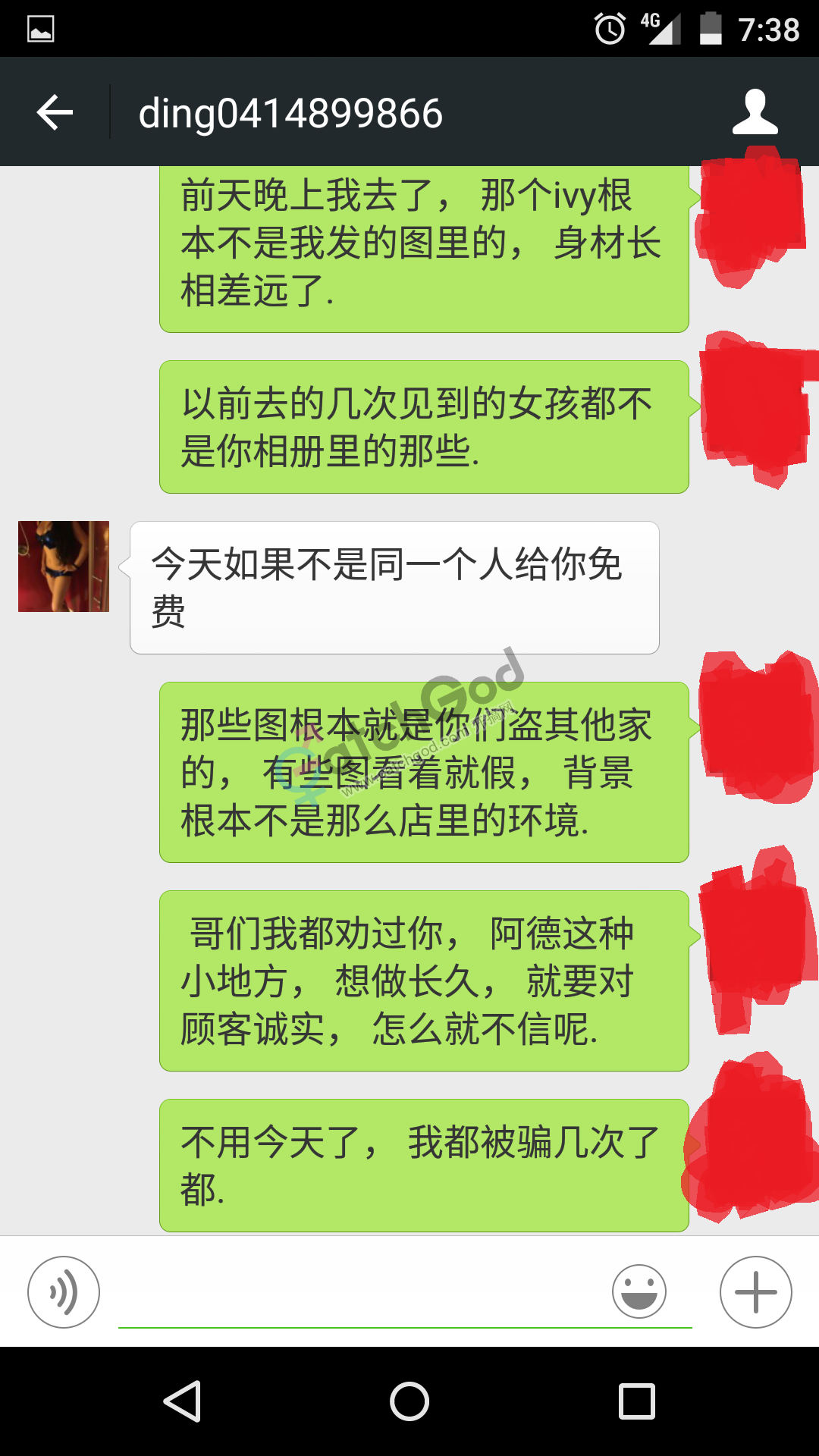
Task: Tap the system home button
Action: pyautogui.click(x=409, y=1401)
